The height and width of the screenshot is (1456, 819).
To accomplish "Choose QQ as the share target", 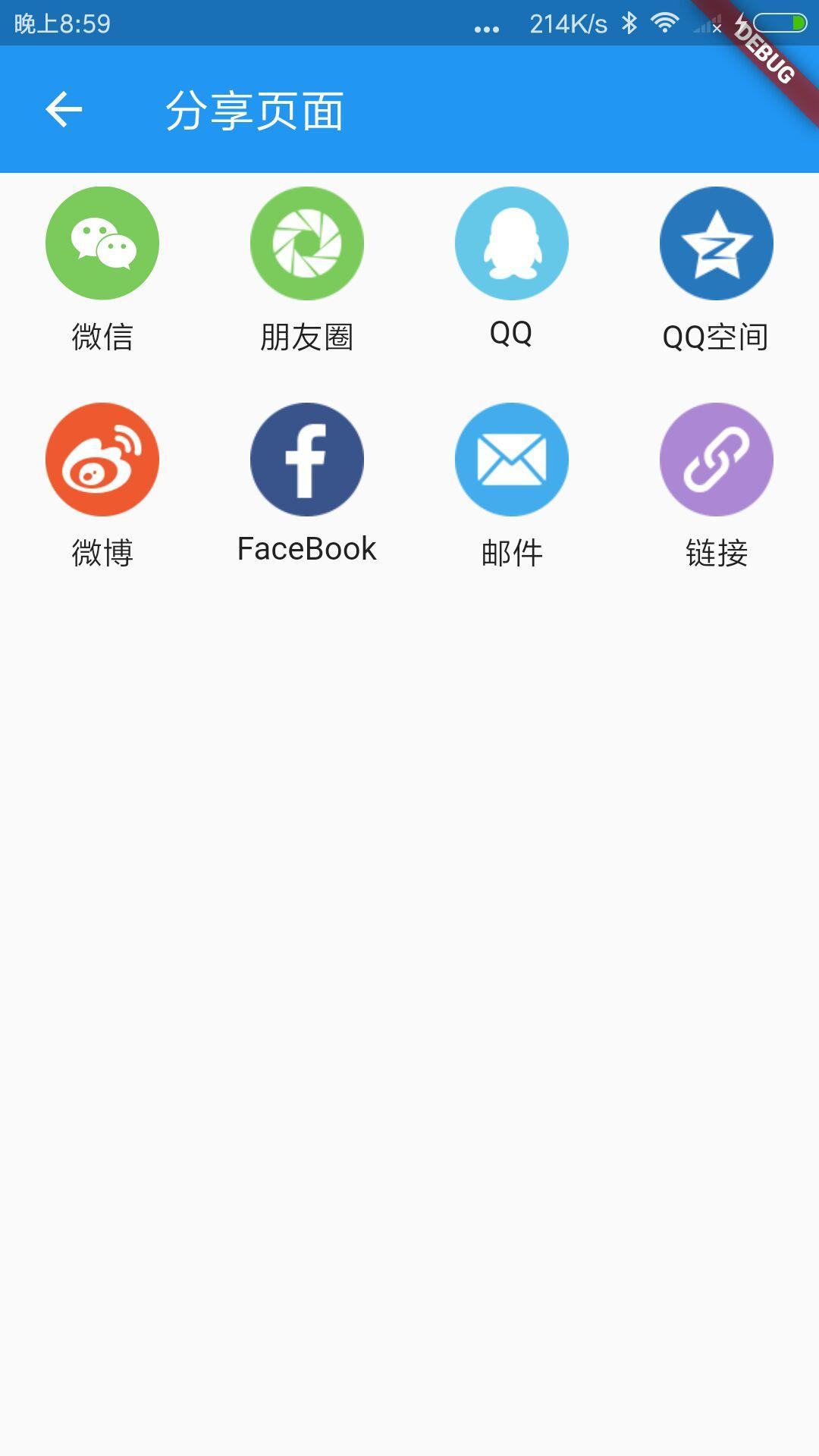I will pos(512,243).
